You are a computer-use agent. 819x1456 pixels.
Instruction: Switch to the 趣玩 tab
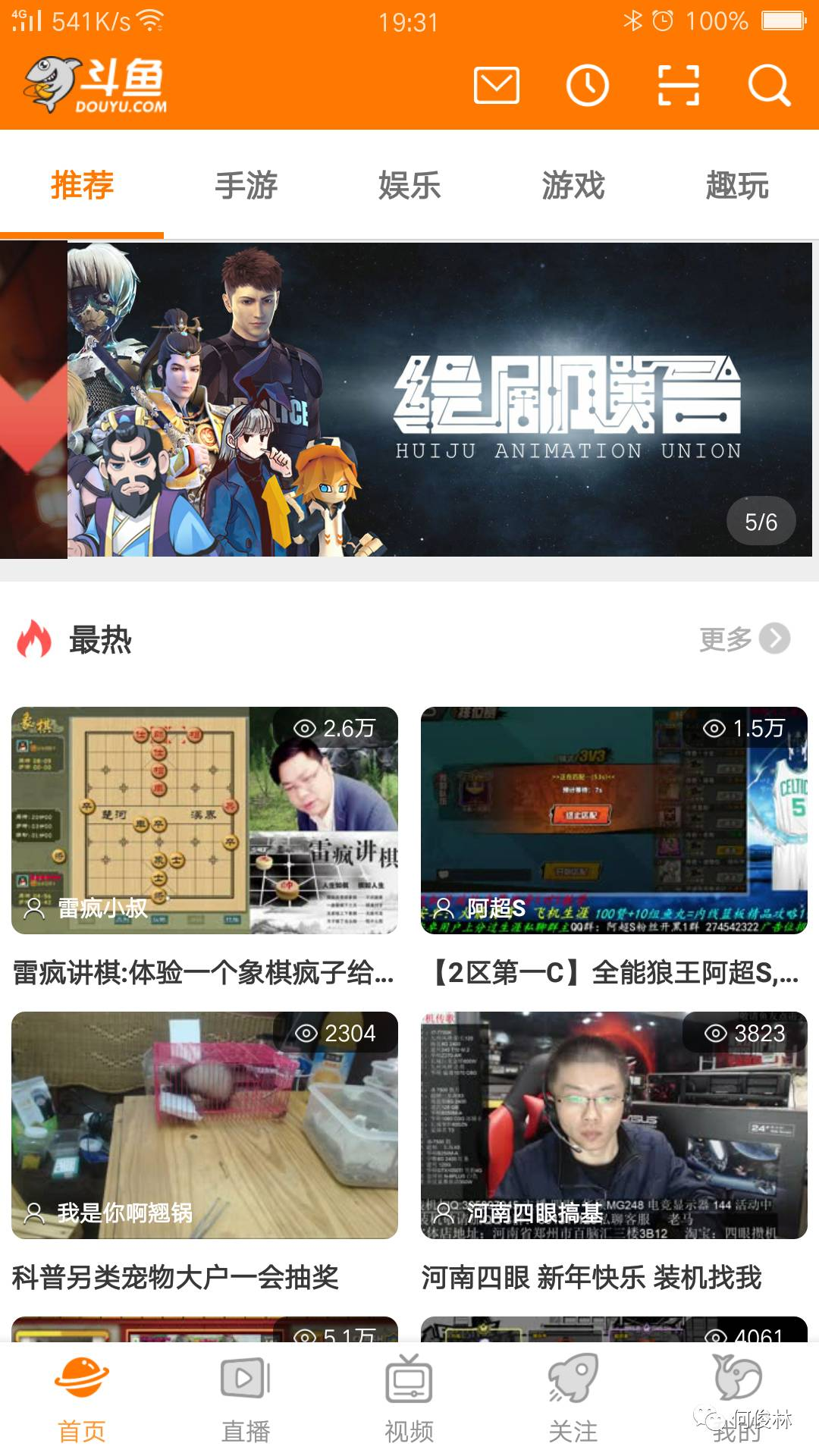737,186
